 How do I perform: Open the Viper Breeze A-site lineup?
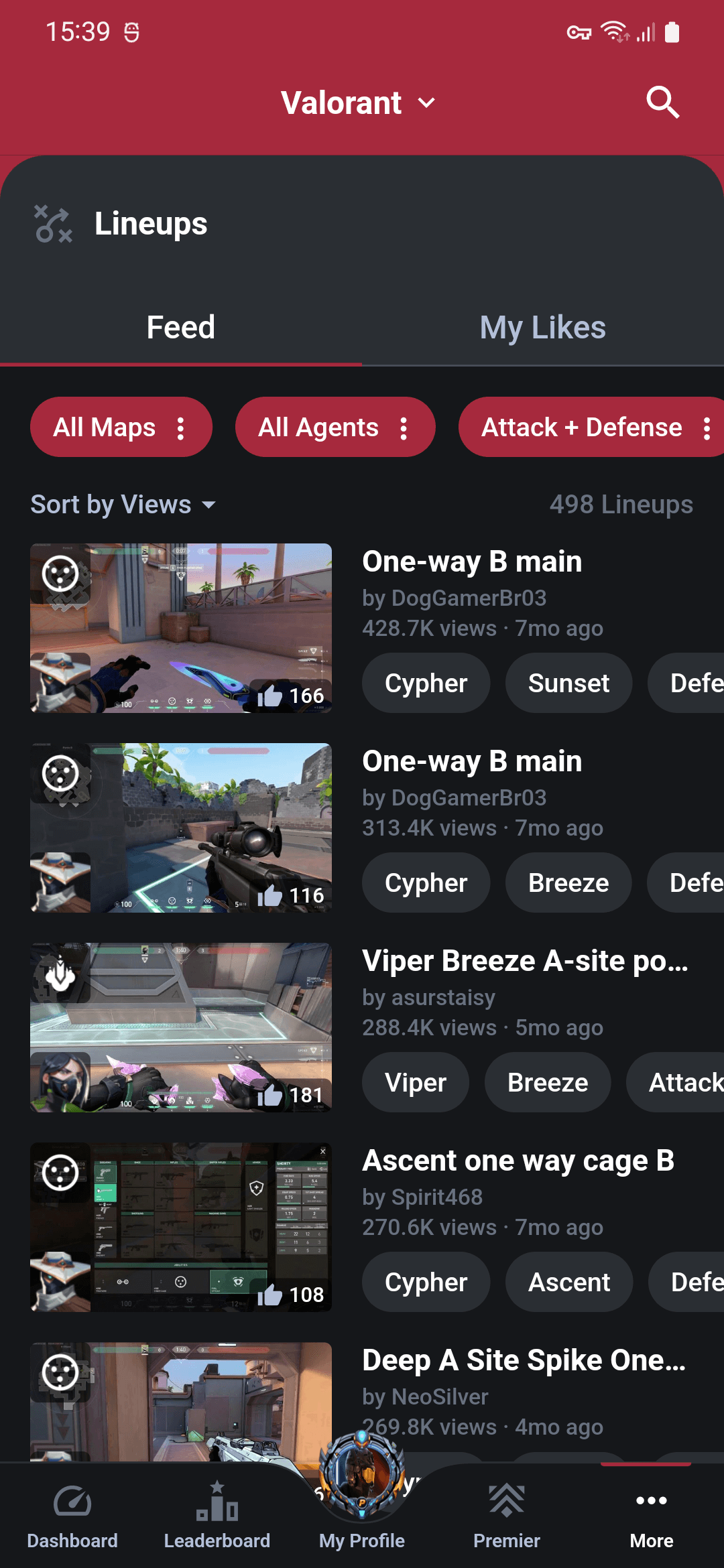(524, 961)
